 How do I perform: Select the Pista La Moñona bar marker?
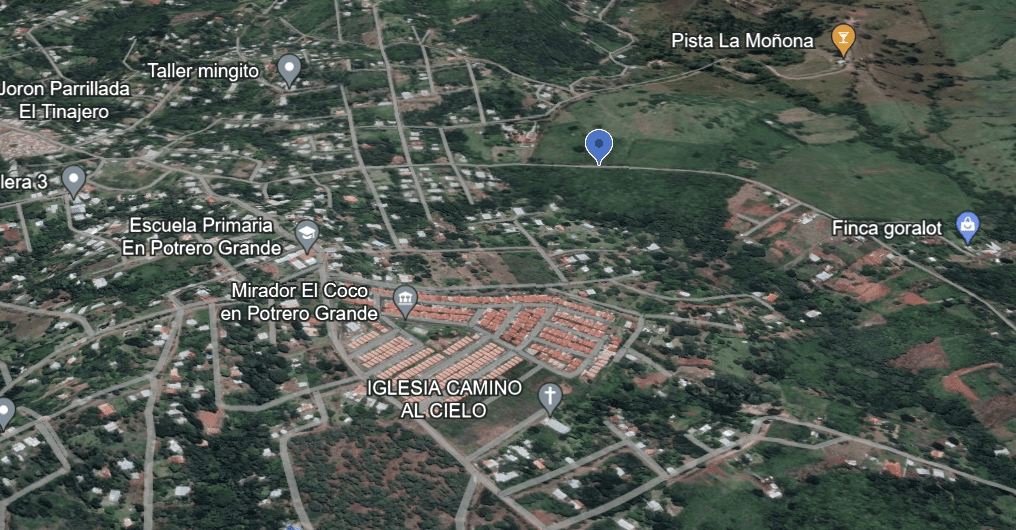(x=843, y=38)
